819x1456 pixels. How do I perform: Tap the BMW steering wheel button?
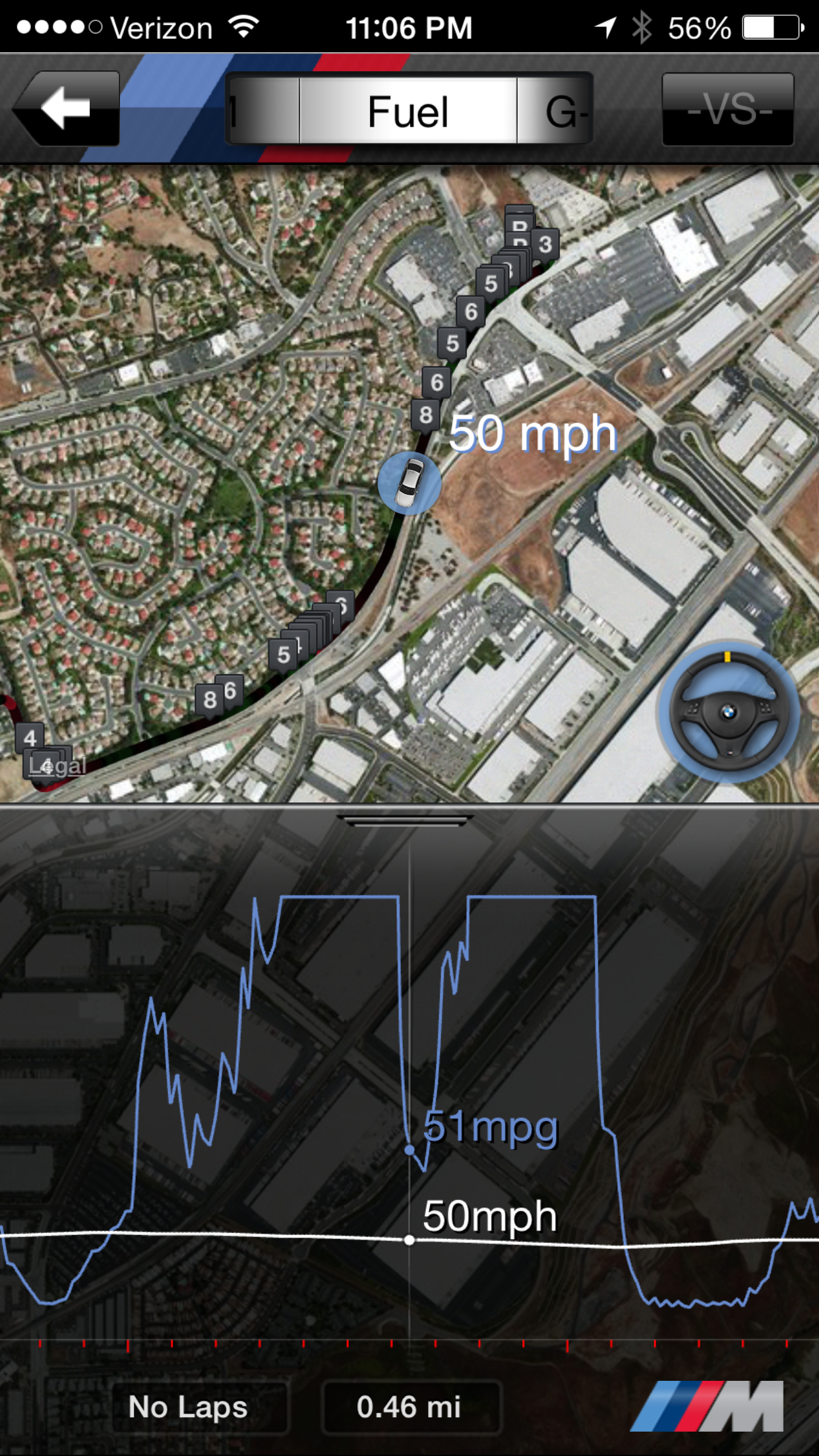[x=728, y=712]
